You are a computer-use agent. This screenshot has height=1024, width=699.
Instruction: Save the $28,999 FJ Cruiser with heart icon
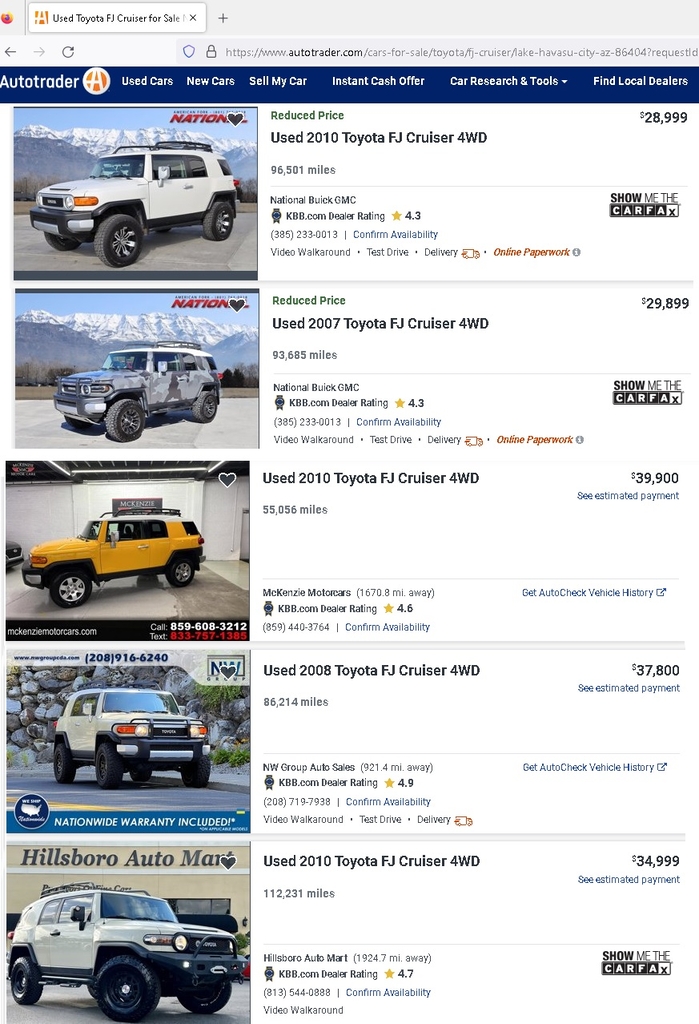[235, 120]
